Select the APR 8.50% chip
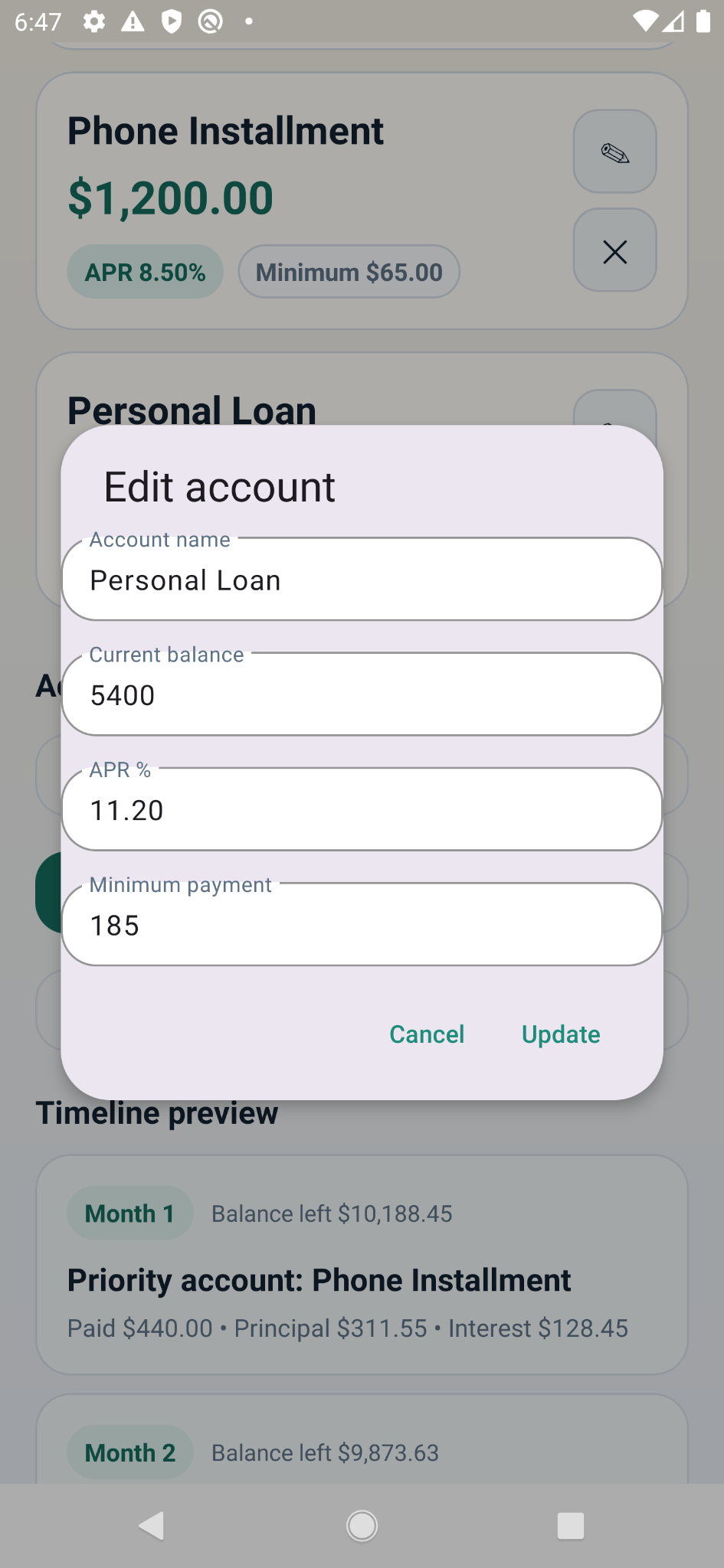Image resolution: width=724 pixels, height=1568 pixels. 145,271
